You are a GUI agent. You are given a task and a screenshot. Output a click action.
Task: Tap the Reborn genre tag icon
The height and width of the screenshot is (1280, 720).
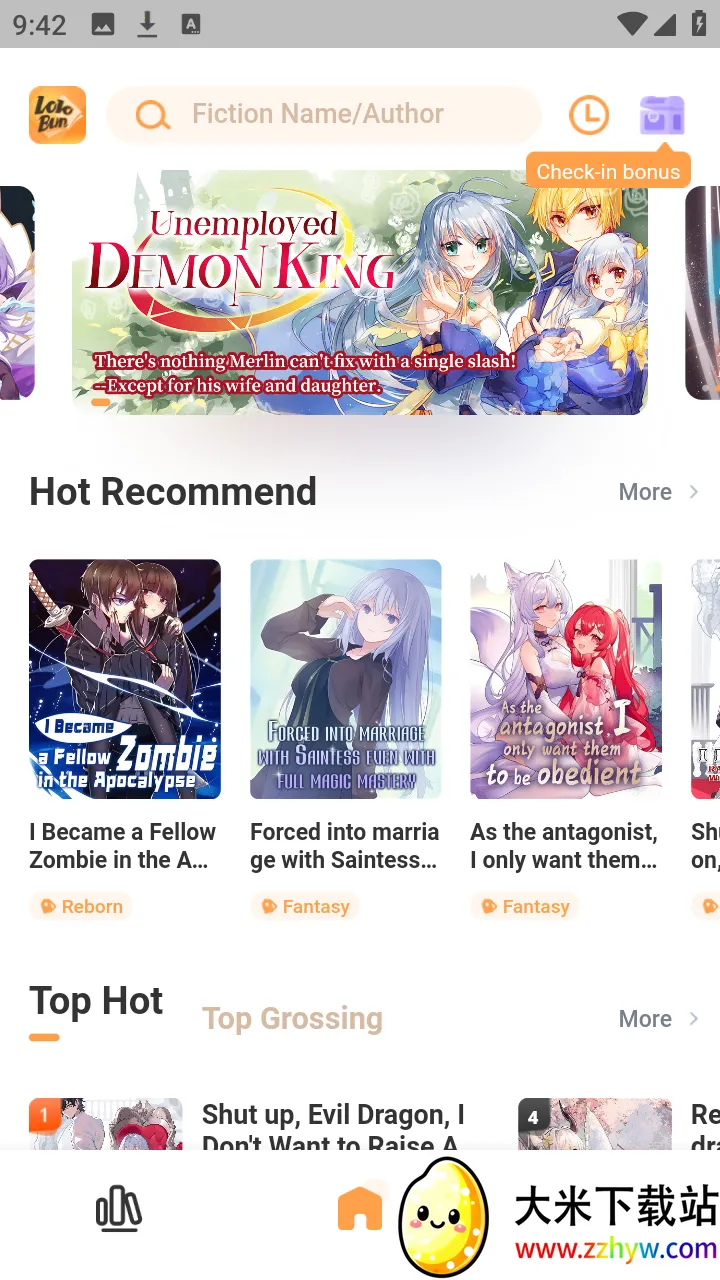[x=49, y=906]
